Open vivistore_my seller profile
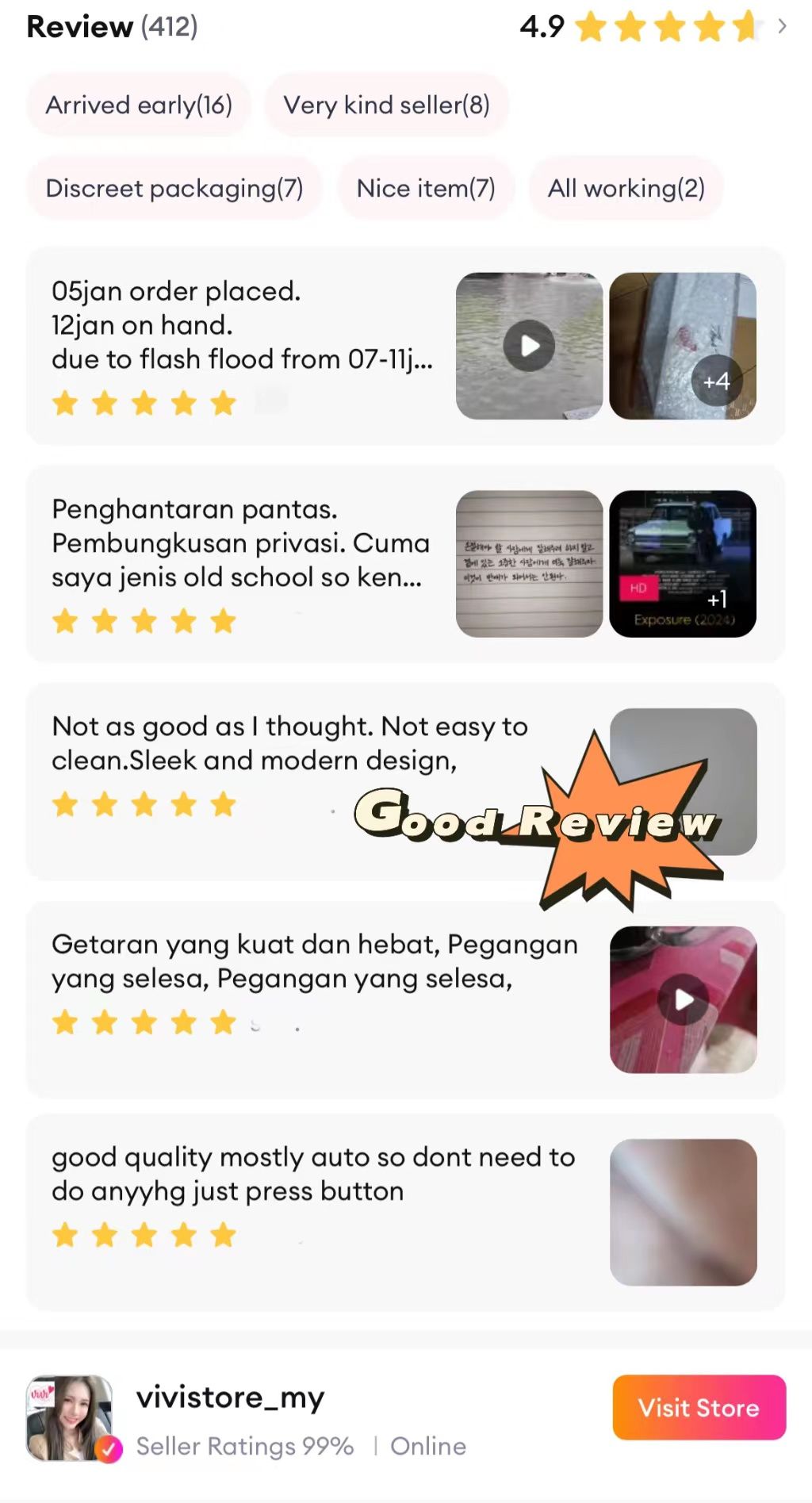Viewport: 812px width, 1503px height. [x=232, y=1398]
